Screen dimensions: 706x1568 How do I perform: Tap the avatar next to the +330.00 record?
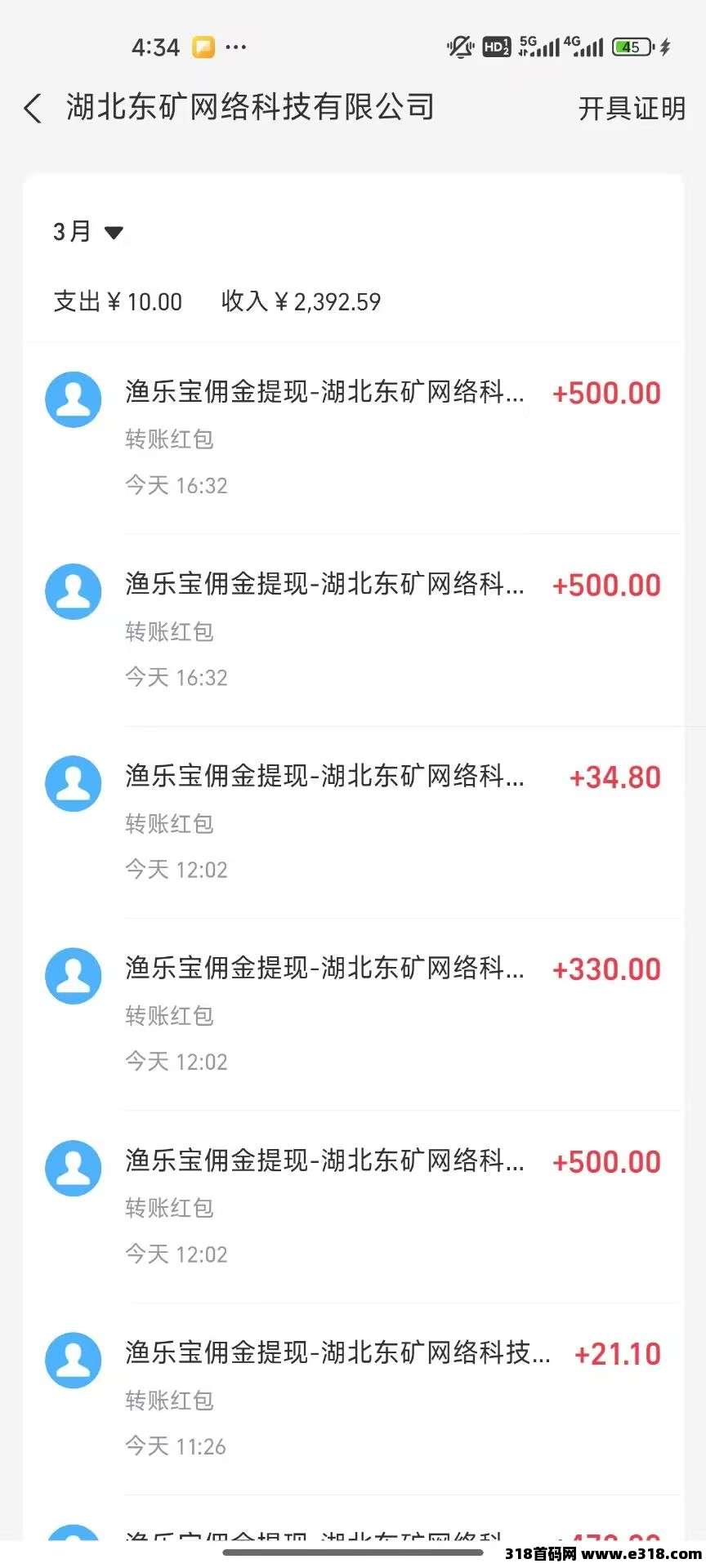pos(73,975)
